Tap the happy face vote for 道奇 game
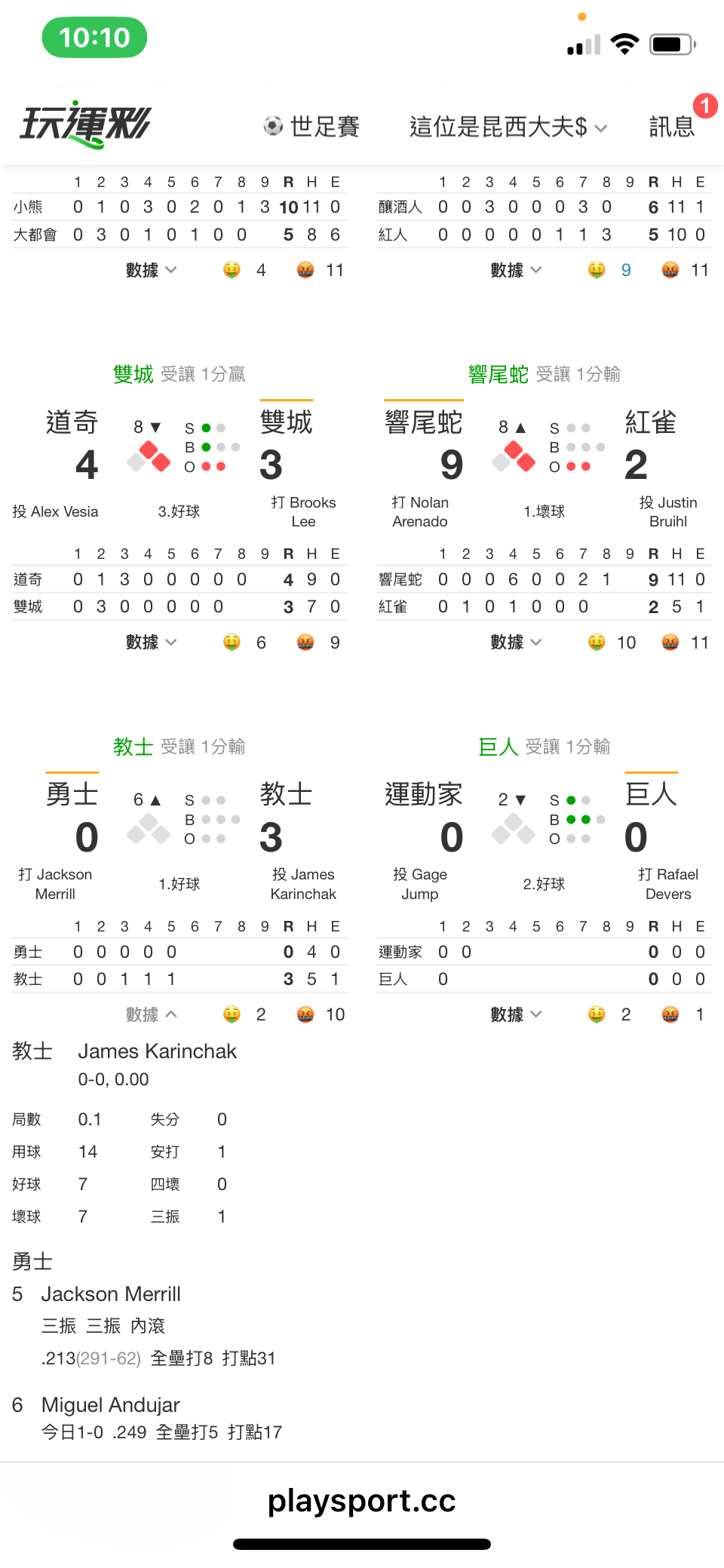Screen dimensions: 724x1568 232,643
